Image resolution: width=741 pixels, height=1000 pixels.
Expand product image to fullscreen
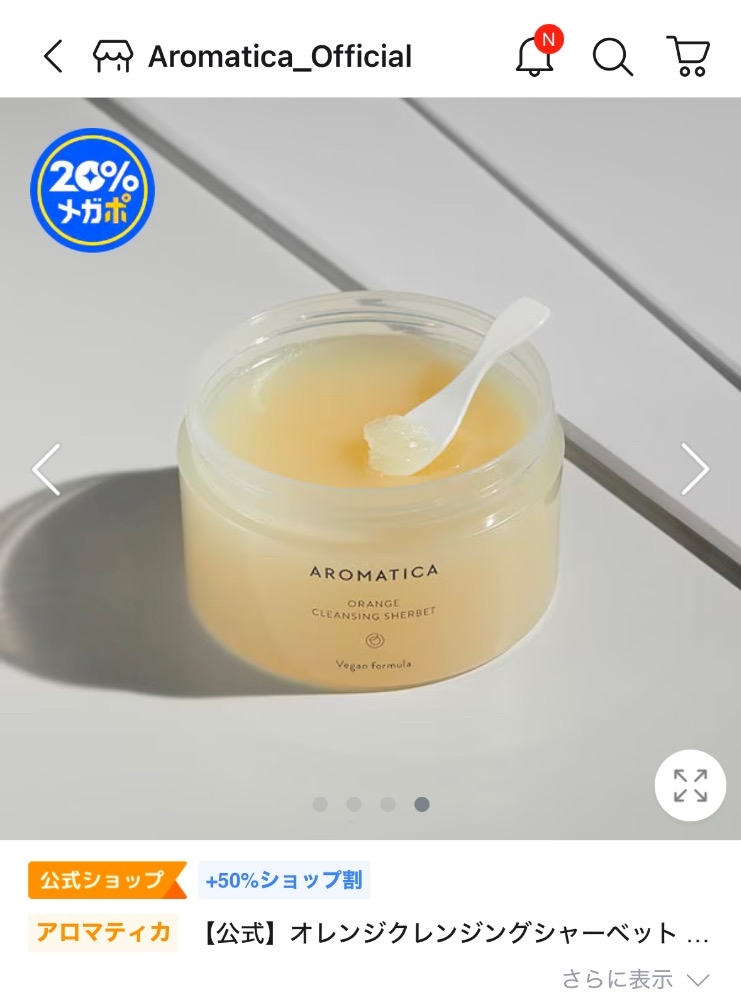pyautogui.click(x=690, y=785)
